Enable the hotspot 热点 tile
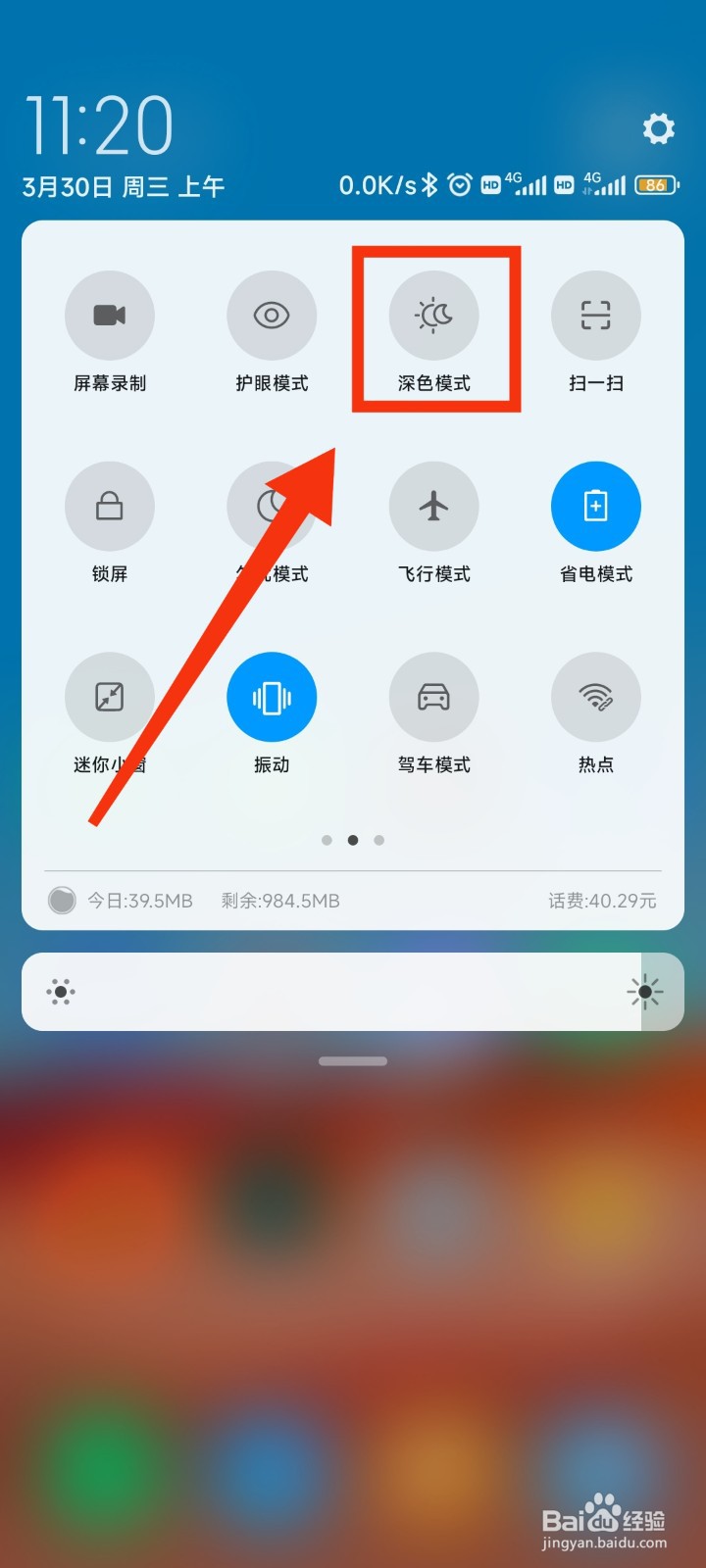Viewport: 706px width, 1568px height. point(596,696)
